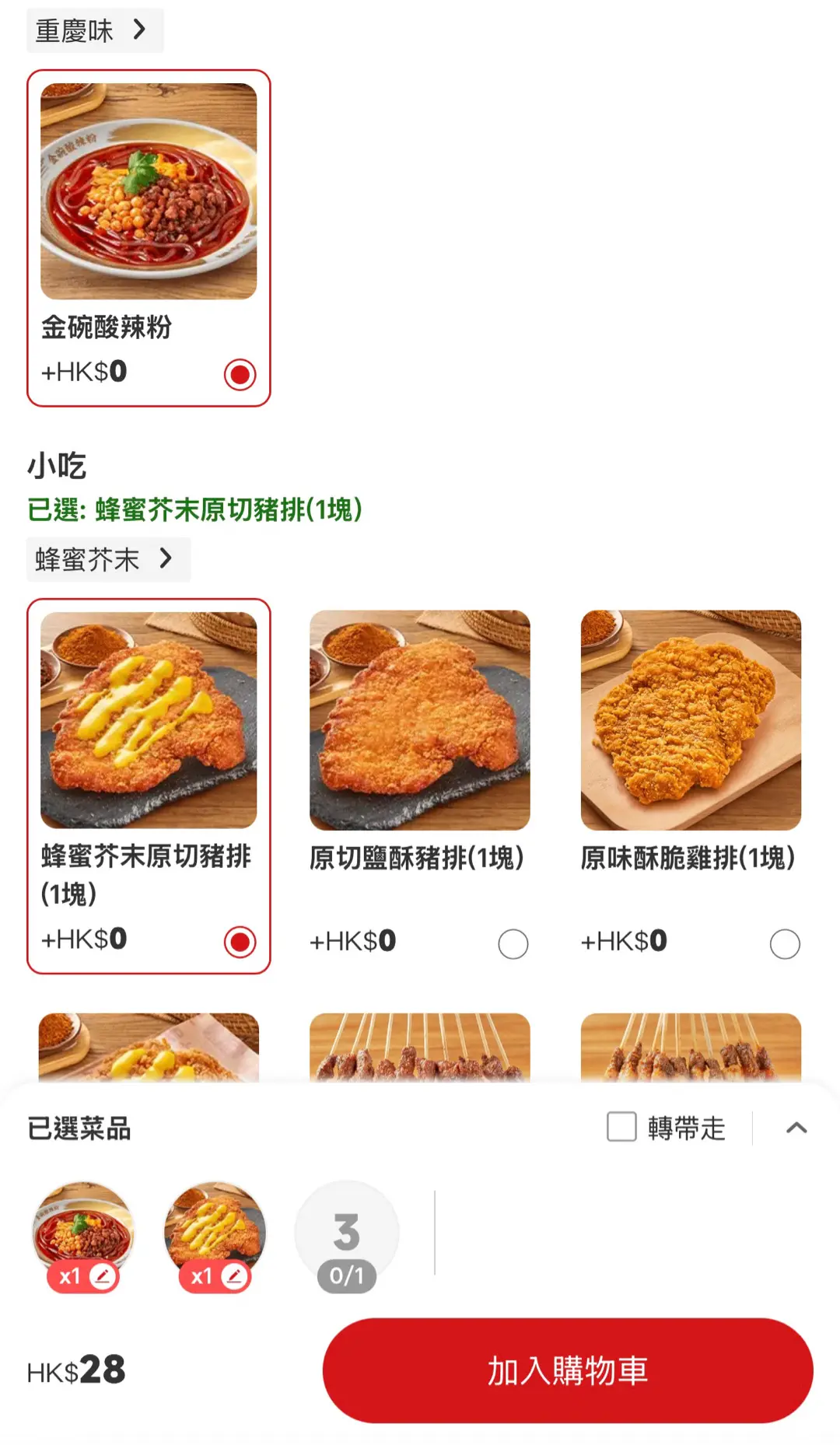Collapse the 已選菜品 panel with the arrow
The width and height of the screenshot is (840, 1445).
(x=796, y=1128)
